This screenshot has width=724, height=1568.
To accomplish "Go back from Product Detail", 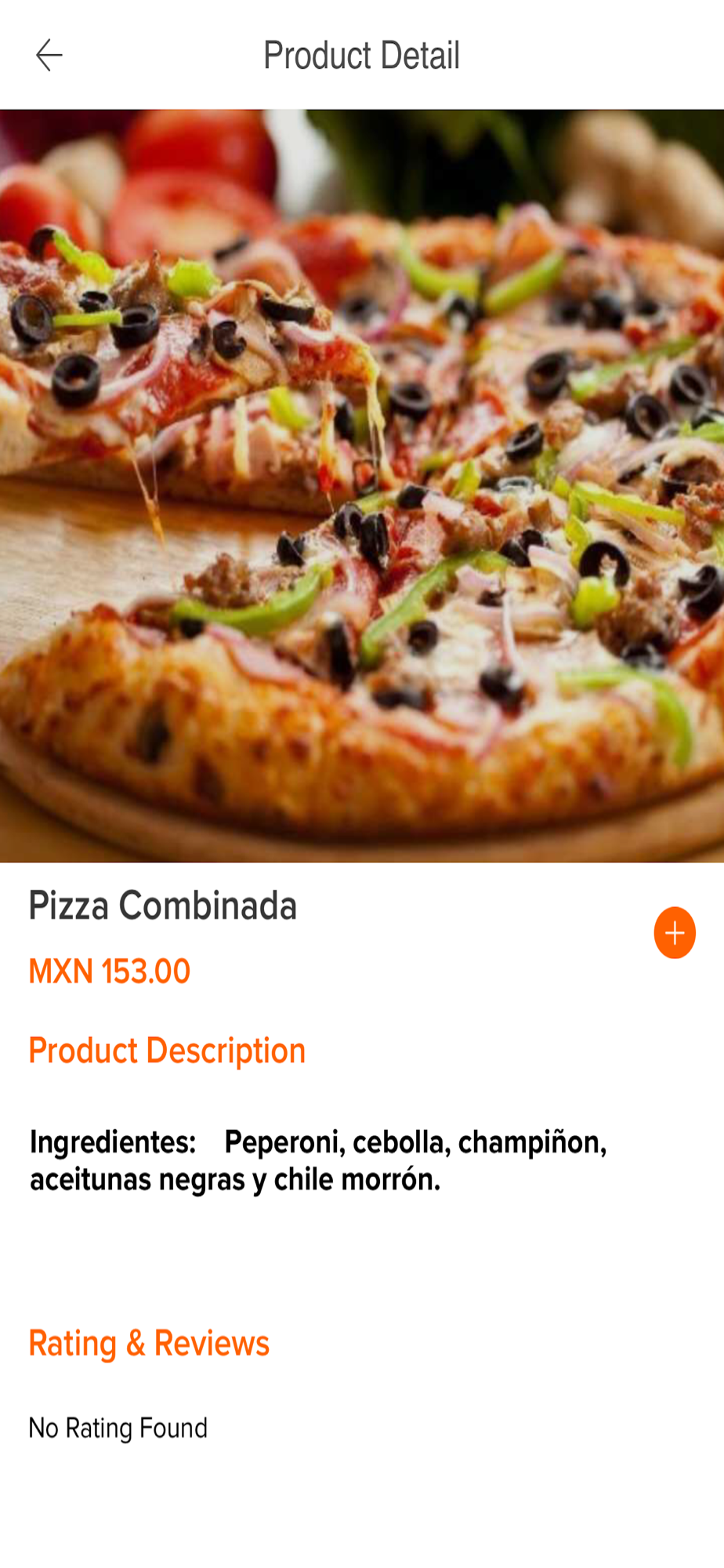I will pos(49,56).
